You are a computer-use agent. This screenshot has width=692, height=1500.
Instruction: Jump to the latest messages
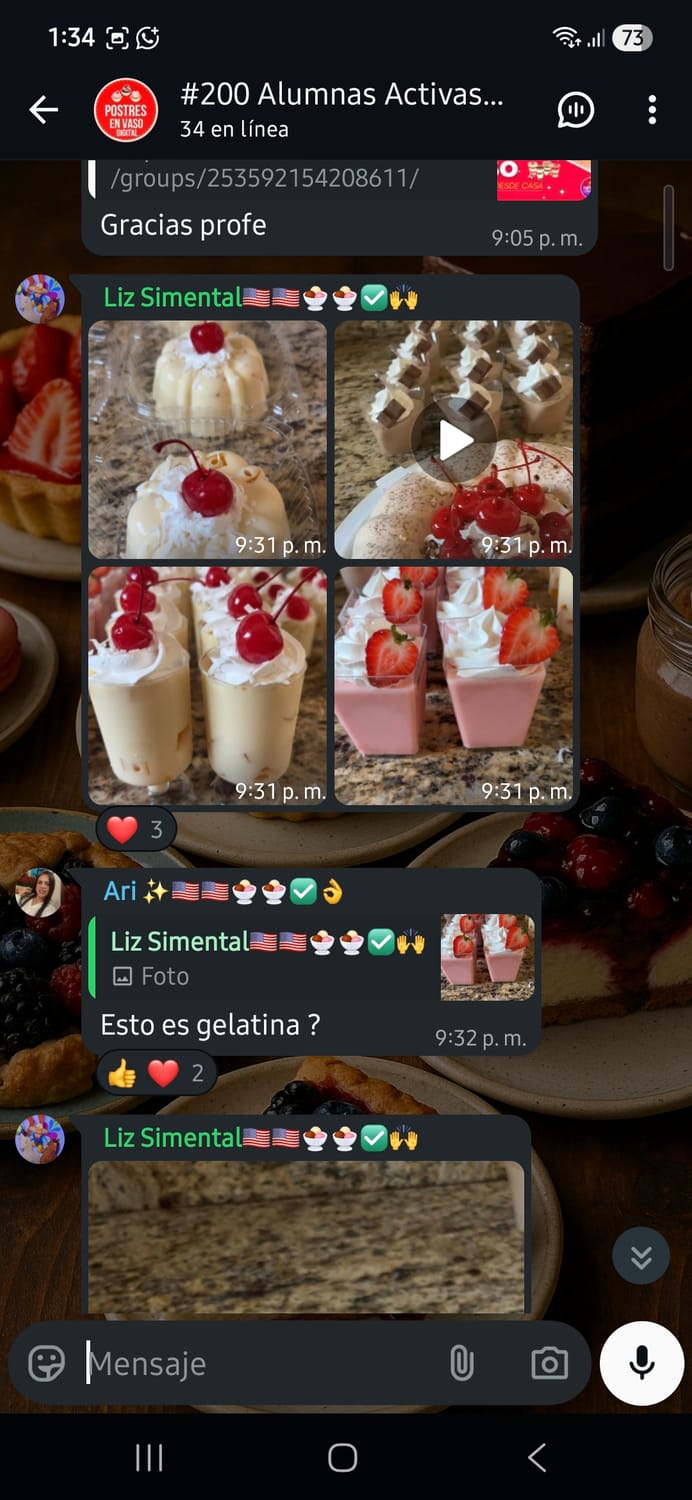tap(641, 1257)
